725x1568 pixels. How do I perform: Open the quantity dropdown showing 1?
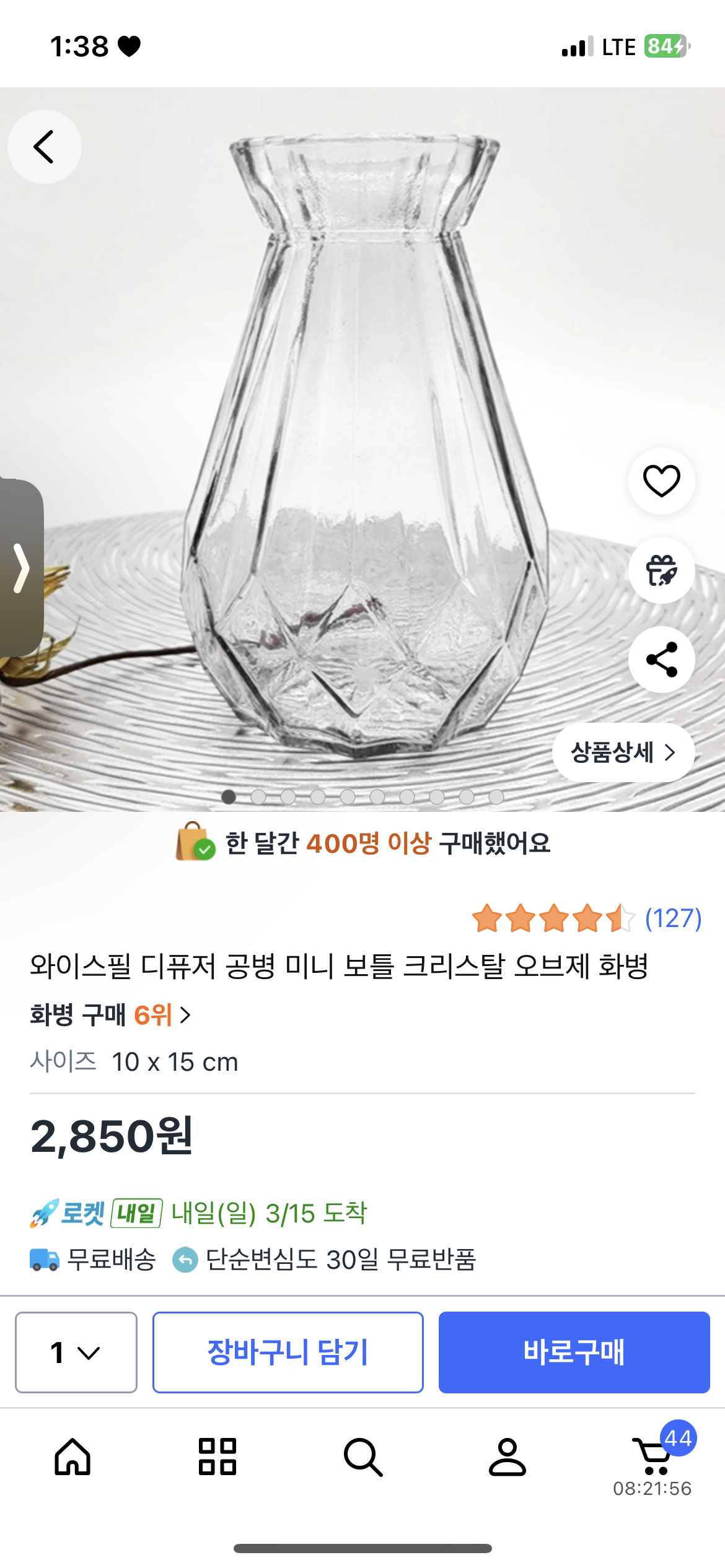76,1352
